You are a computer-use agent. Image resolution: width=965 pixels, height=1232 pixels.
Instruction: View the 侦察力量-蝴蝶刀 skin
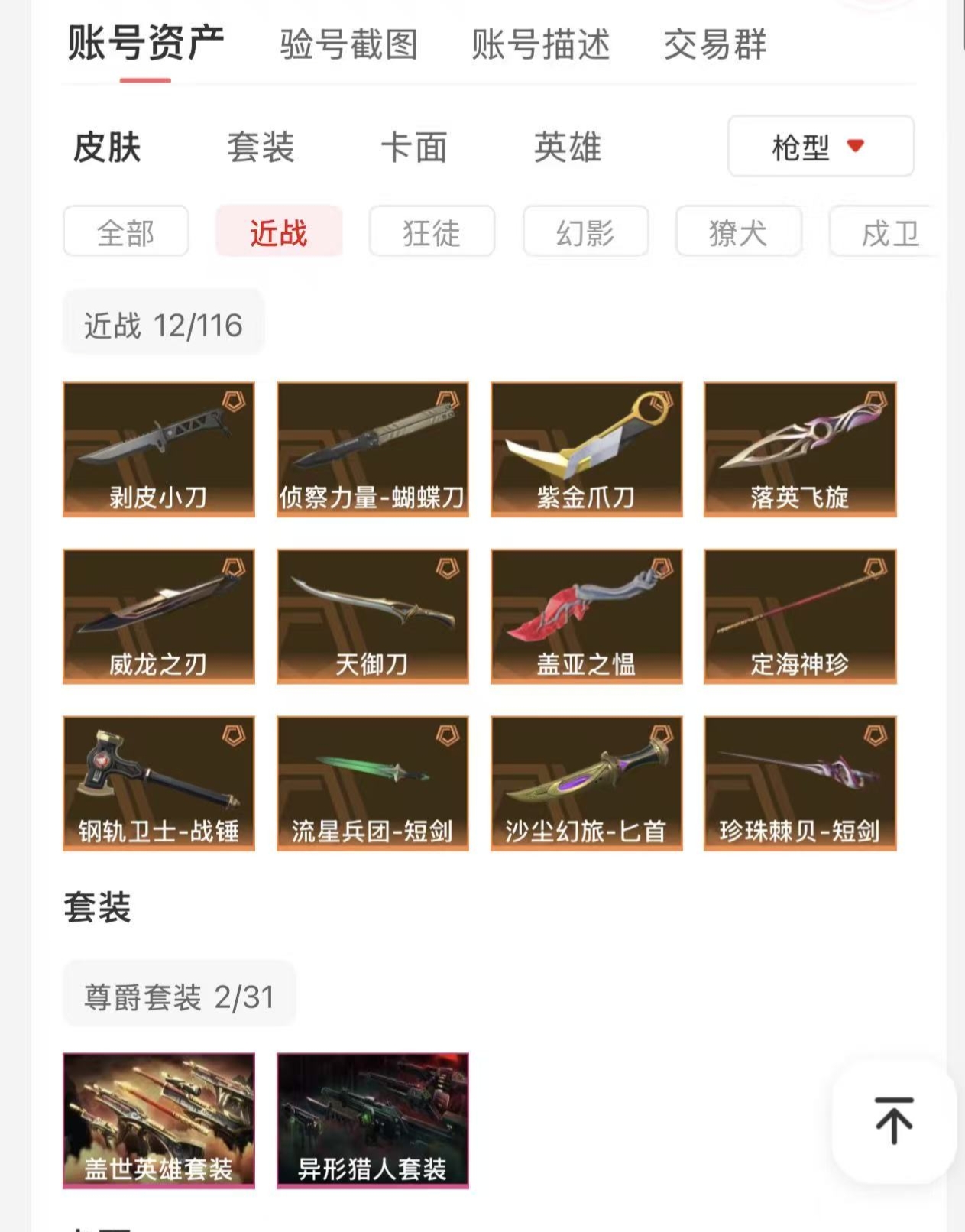pyautogui.click(x=372, y=449)
